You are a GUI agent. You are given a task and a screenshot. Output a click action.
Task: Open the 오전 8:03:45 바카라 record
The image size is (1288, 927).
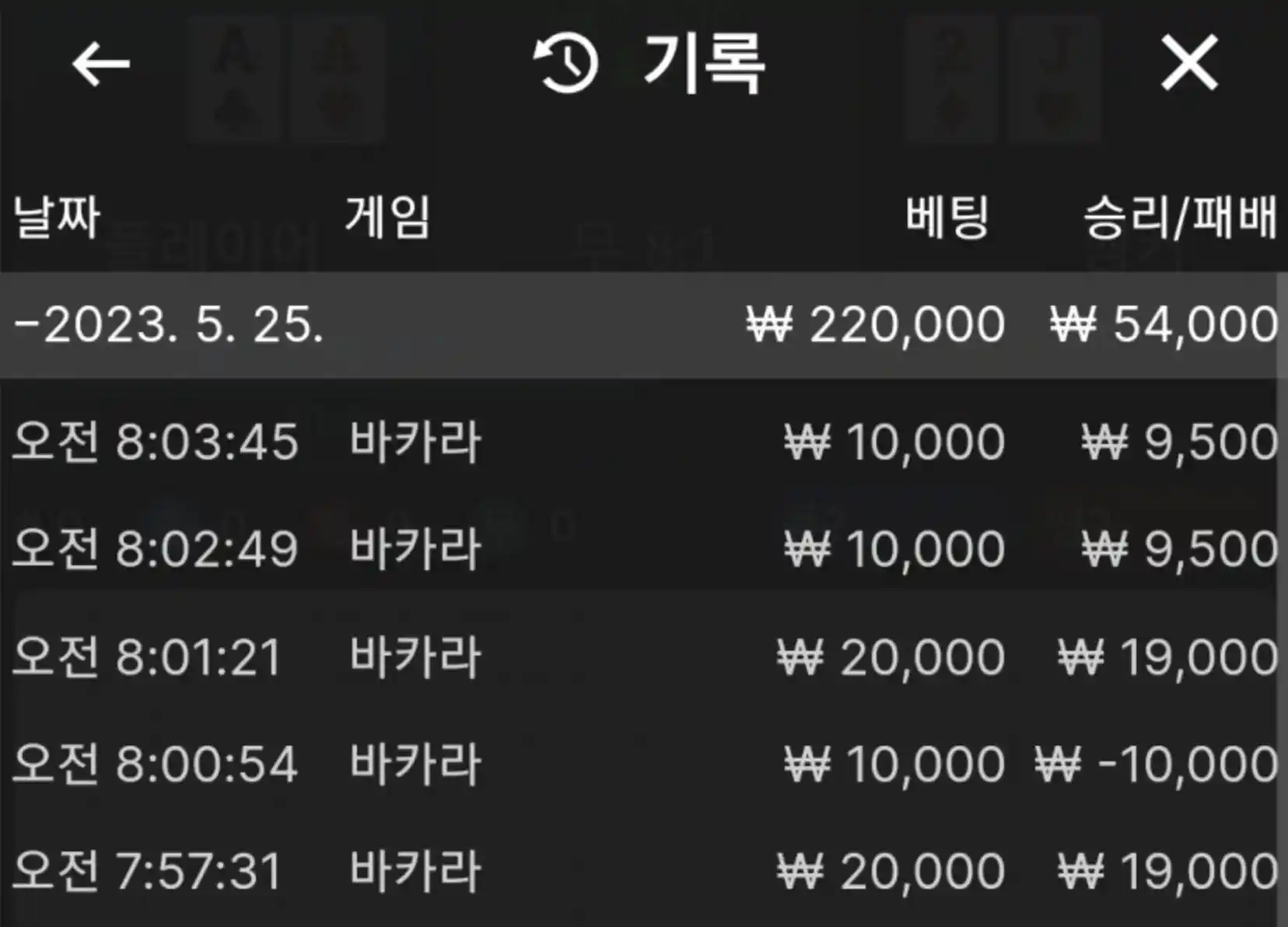[x=638, y=442]
